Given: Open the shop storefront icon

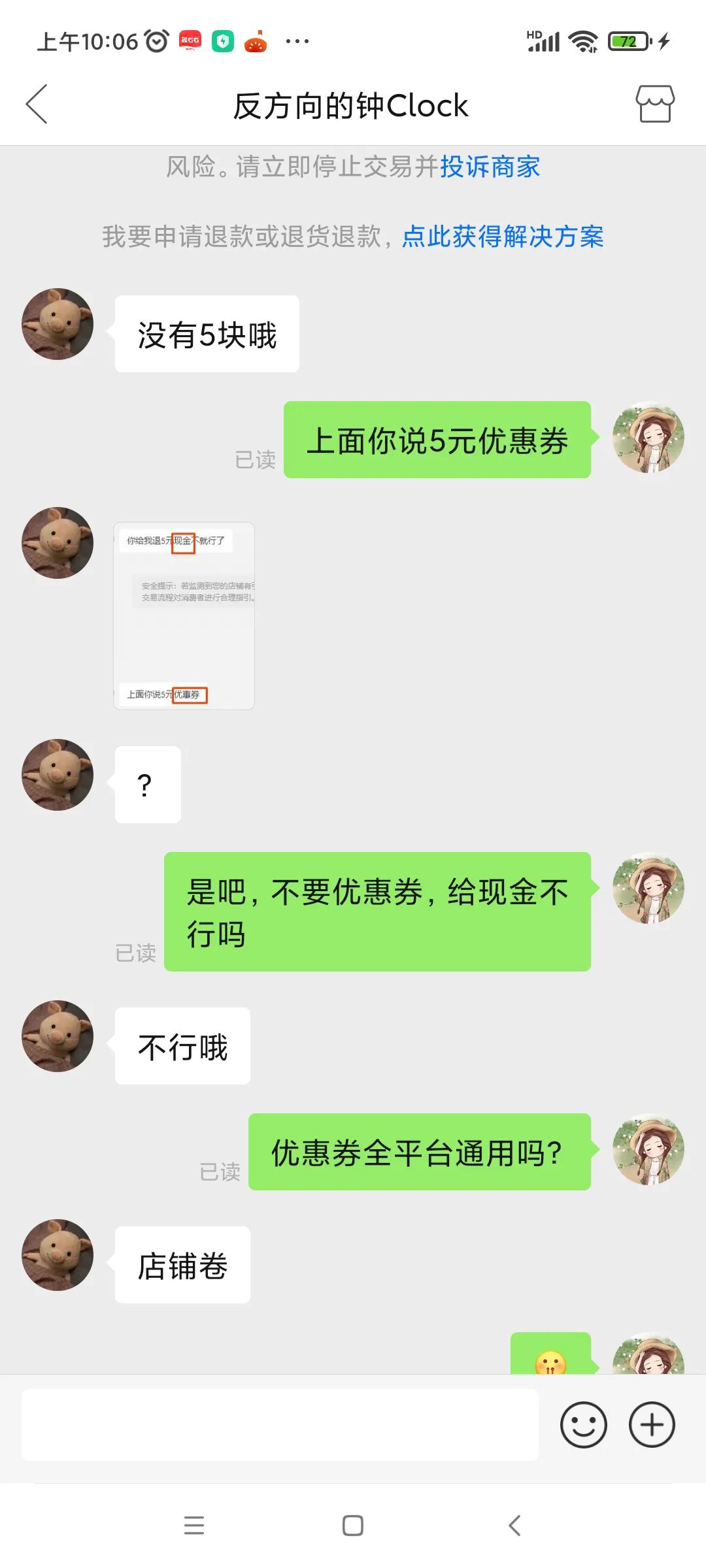Looking at the screenshot, I should click(x=656, y=105).
